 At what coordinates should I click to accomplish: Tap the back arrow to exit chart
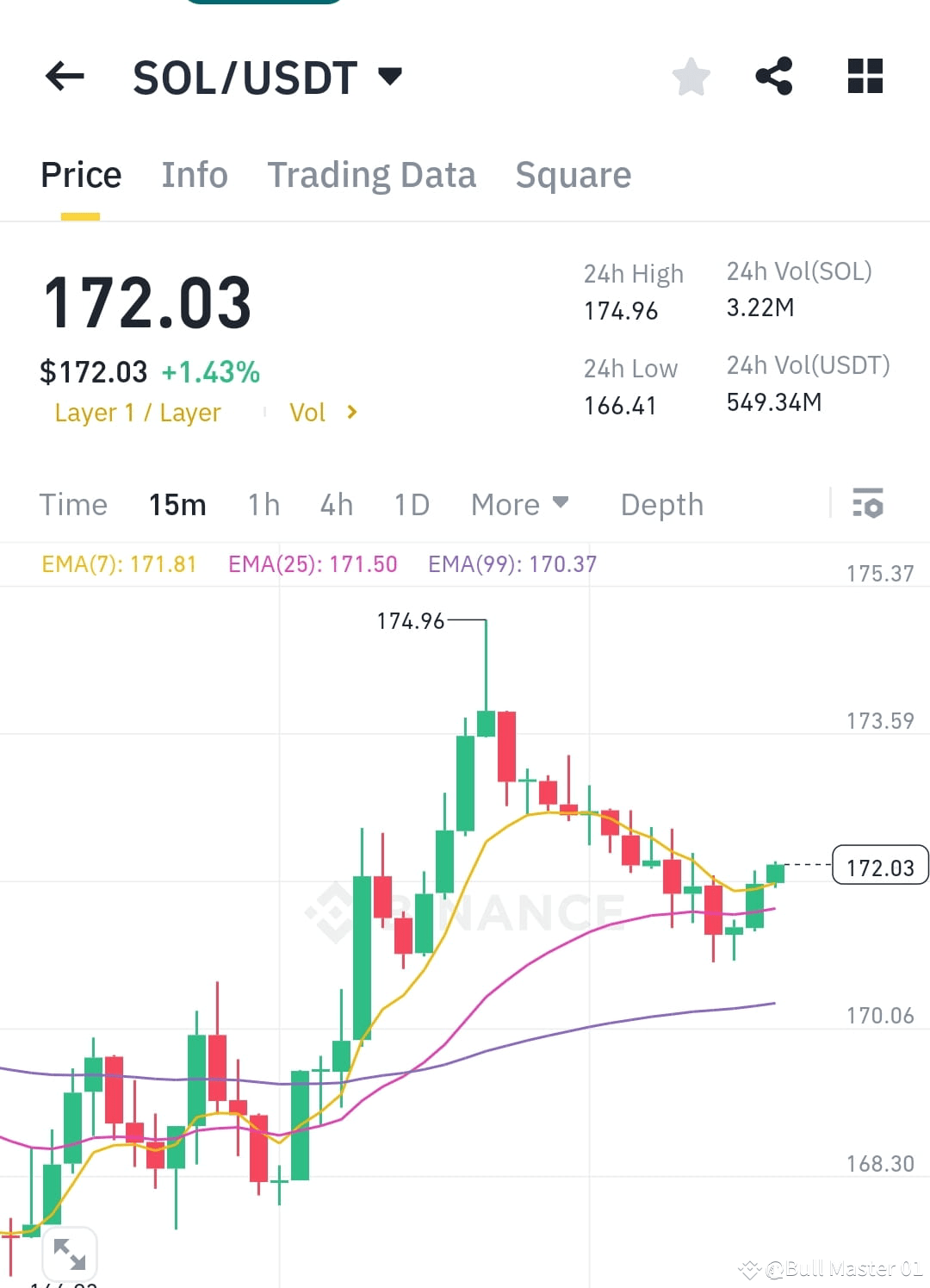point(64,77)
